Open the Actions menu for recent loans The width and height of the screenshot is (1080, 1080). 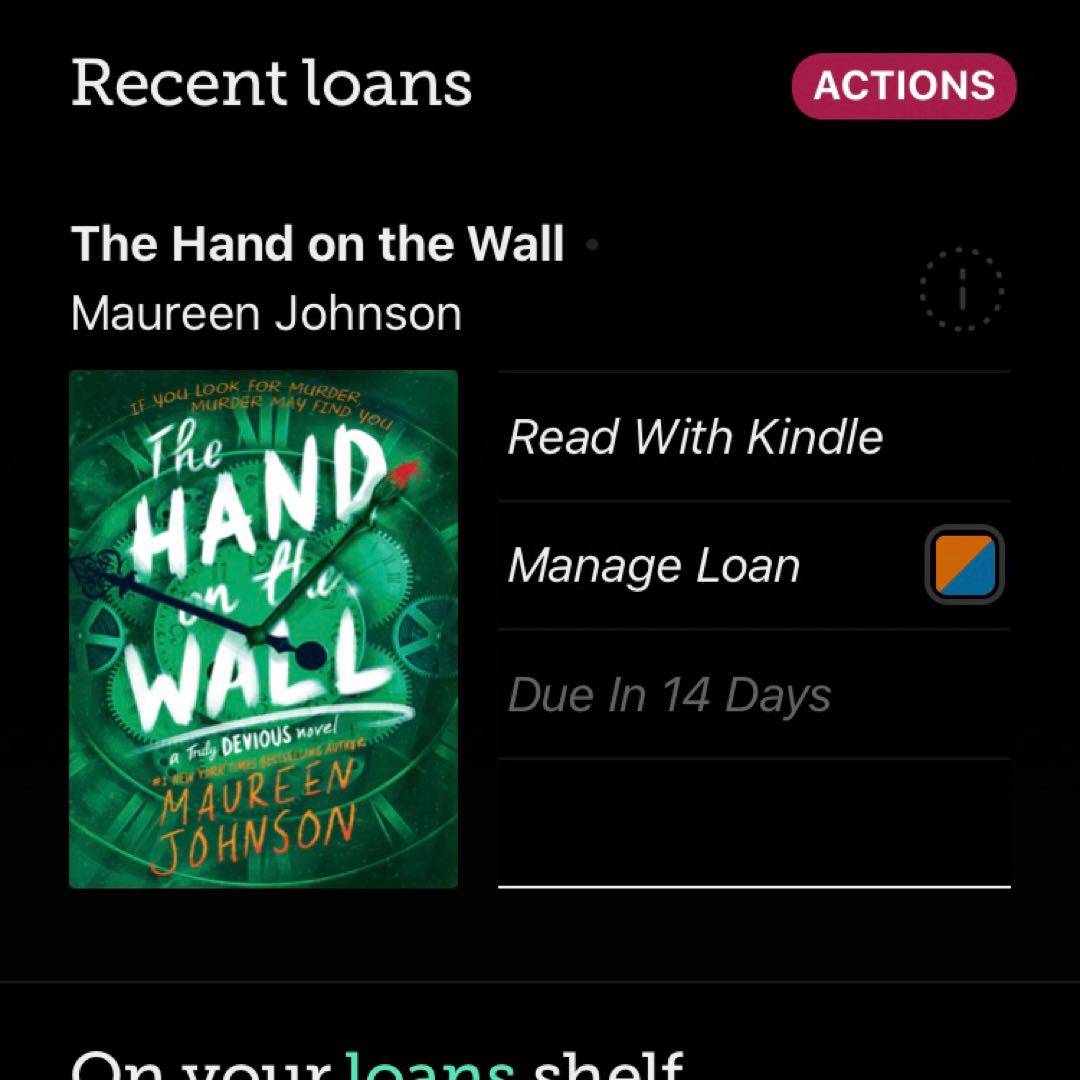[903, 86]
